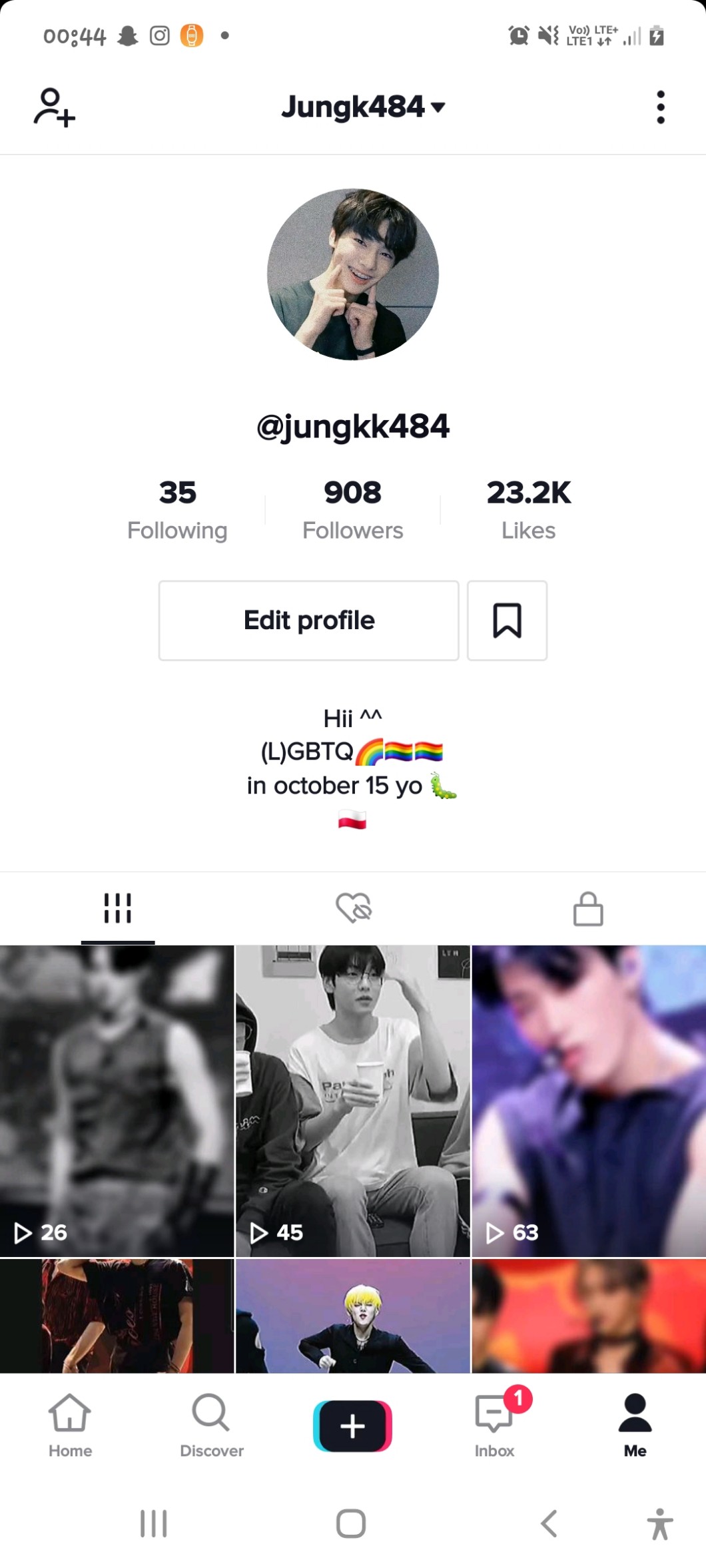
Task: Go to the Home tab
Action: click(70, 1425)
